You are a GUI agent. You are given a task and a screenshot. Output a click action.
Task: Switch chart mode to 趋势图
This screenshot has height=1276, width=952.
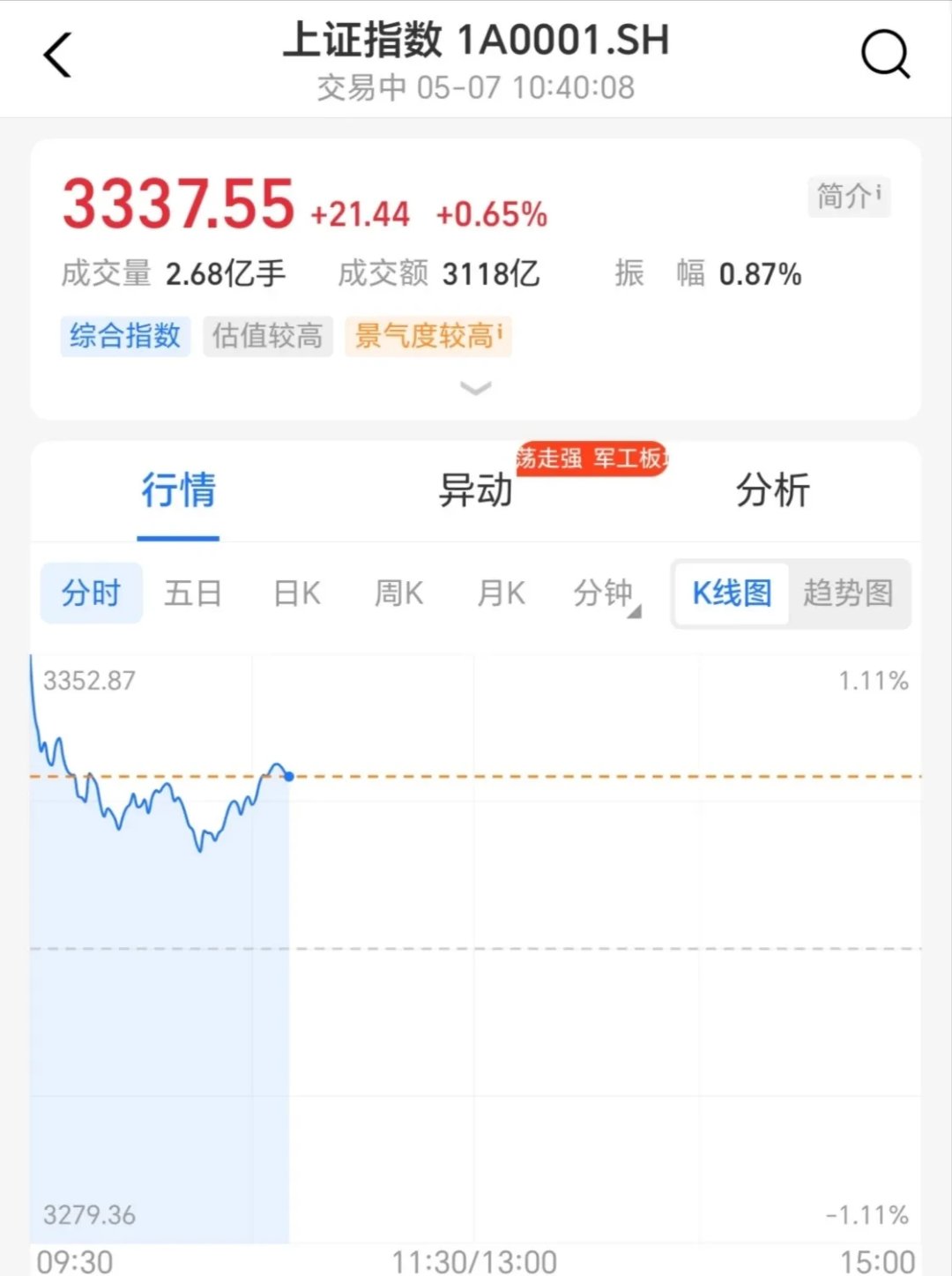tap(848, 593)
